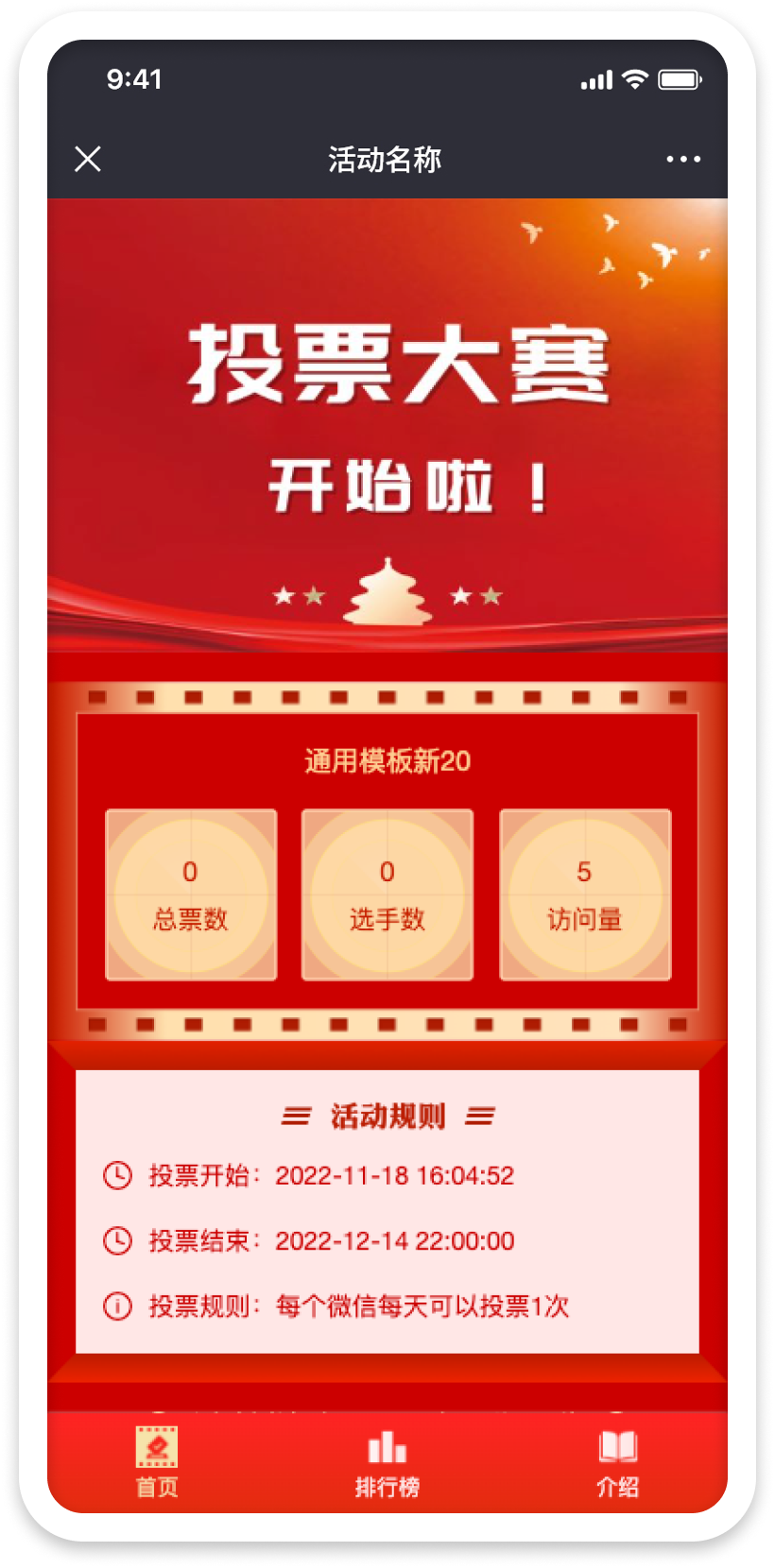The height and width of the screenshot is (1568, 775).
Task: Close the activity page
Action: 88,159
